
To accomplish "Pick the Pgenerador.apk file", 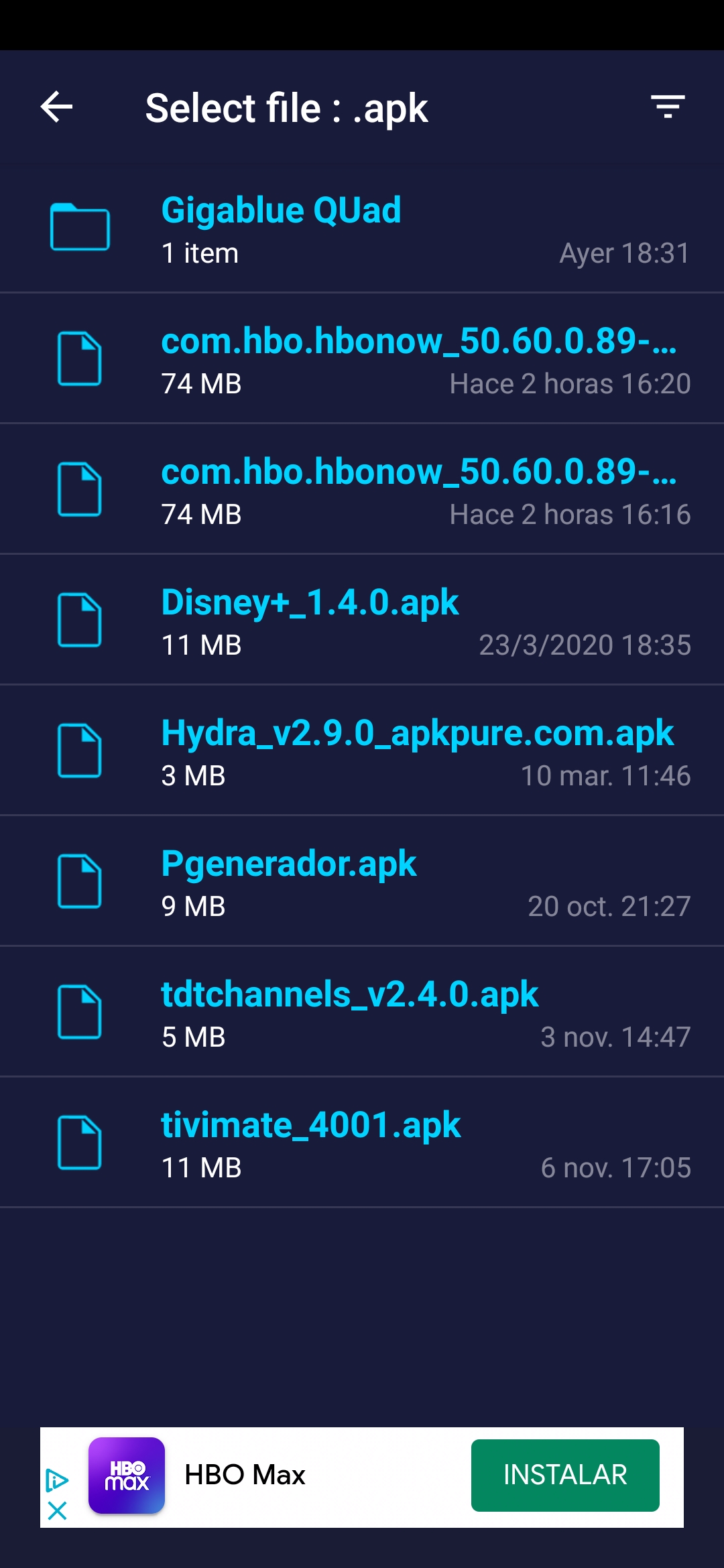I will point(362,883).
